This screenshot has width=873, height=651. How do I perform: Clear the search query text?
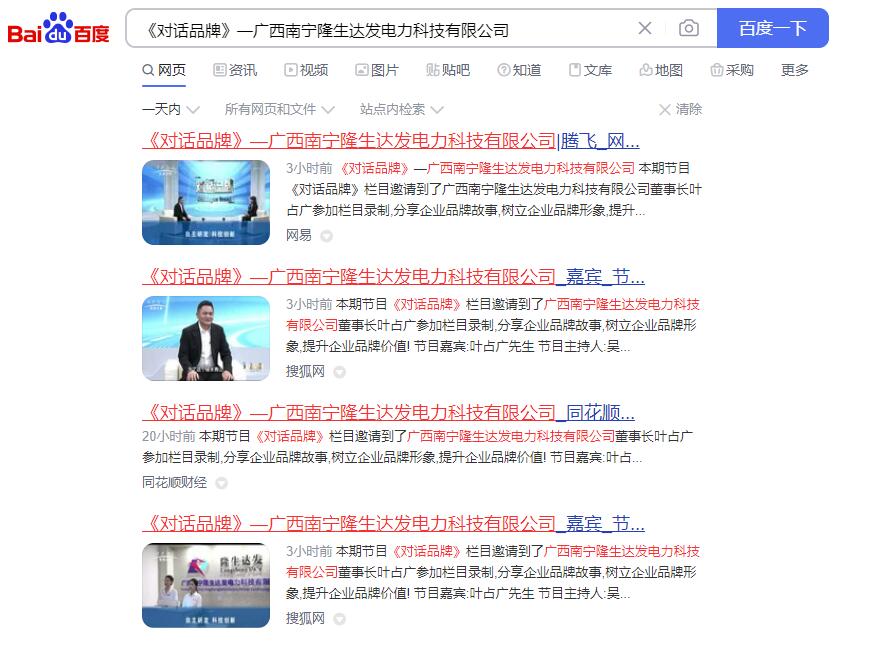click(x=645, y=28)
